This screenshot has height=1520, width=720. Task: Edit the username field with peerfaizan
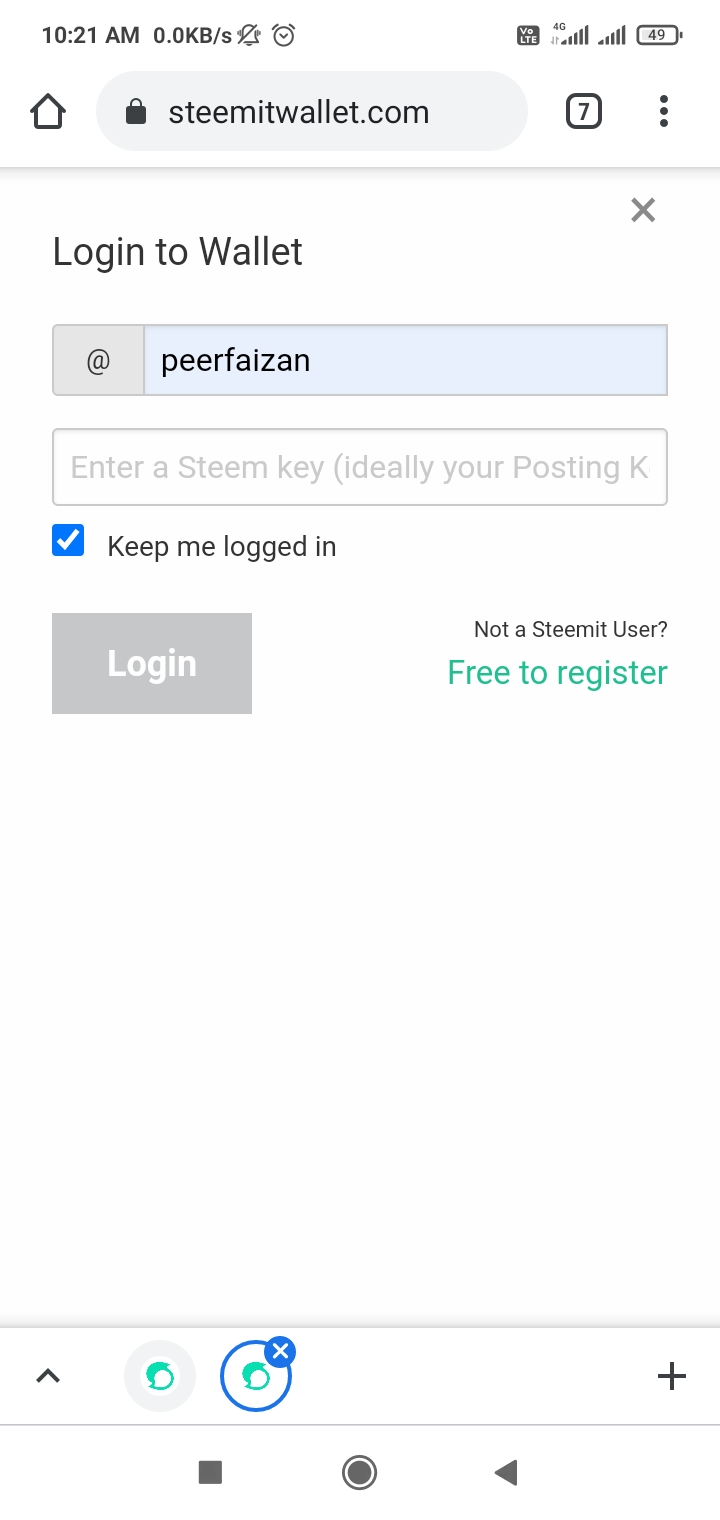click(404, 360)
